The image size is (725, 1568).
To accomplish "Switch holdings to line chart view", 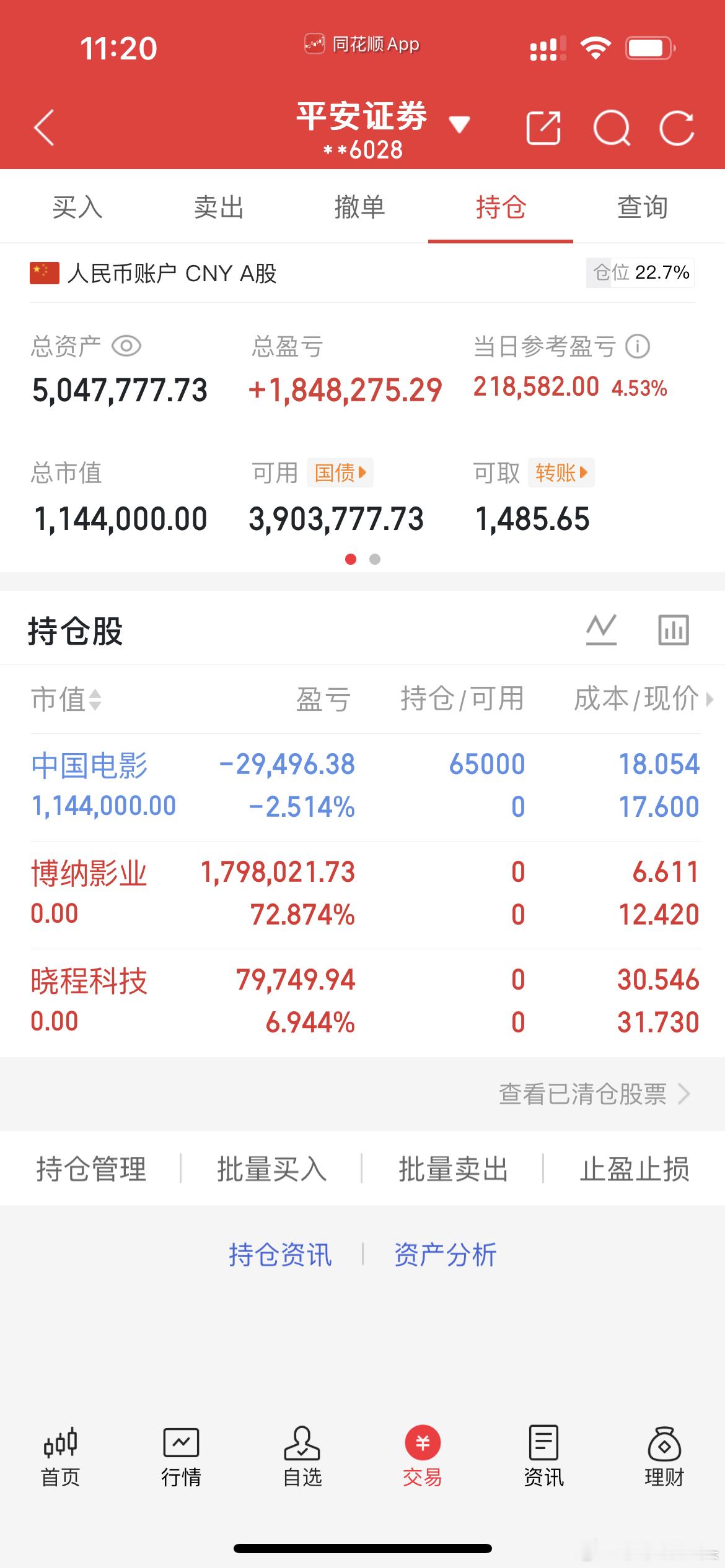I will (602, 629).
